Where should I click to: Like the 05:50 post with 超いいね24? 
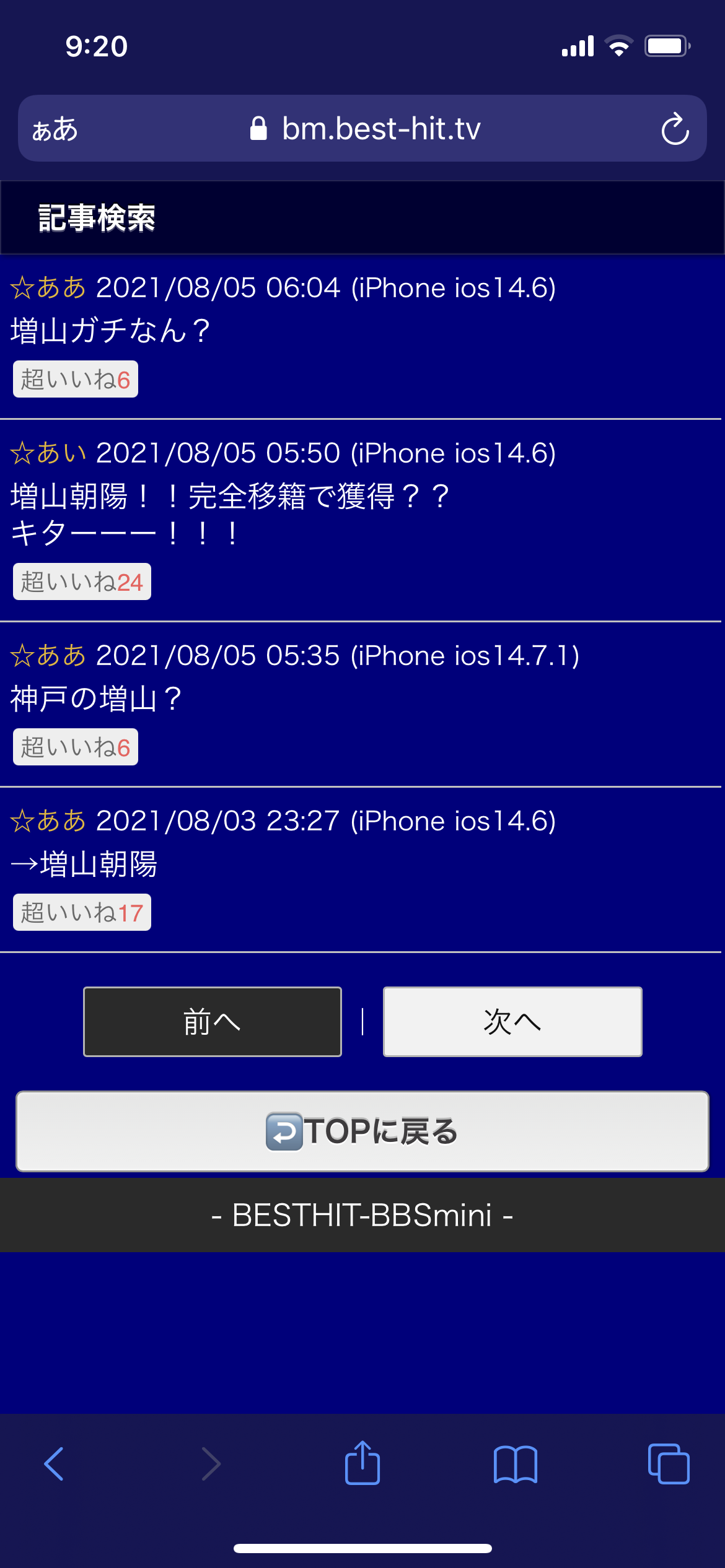[82, 581]
